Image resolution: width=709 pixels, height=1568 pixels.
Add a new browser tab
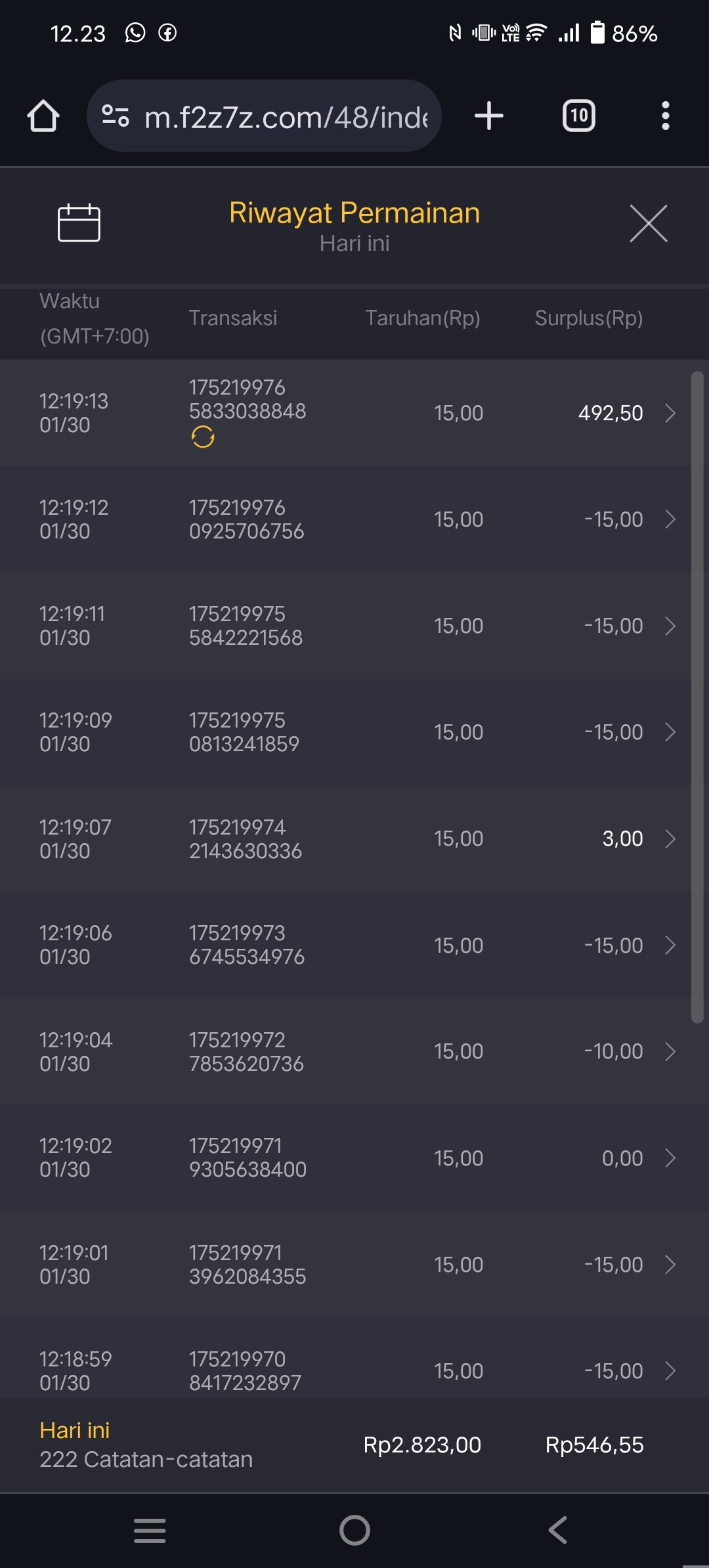coord(488,116)
